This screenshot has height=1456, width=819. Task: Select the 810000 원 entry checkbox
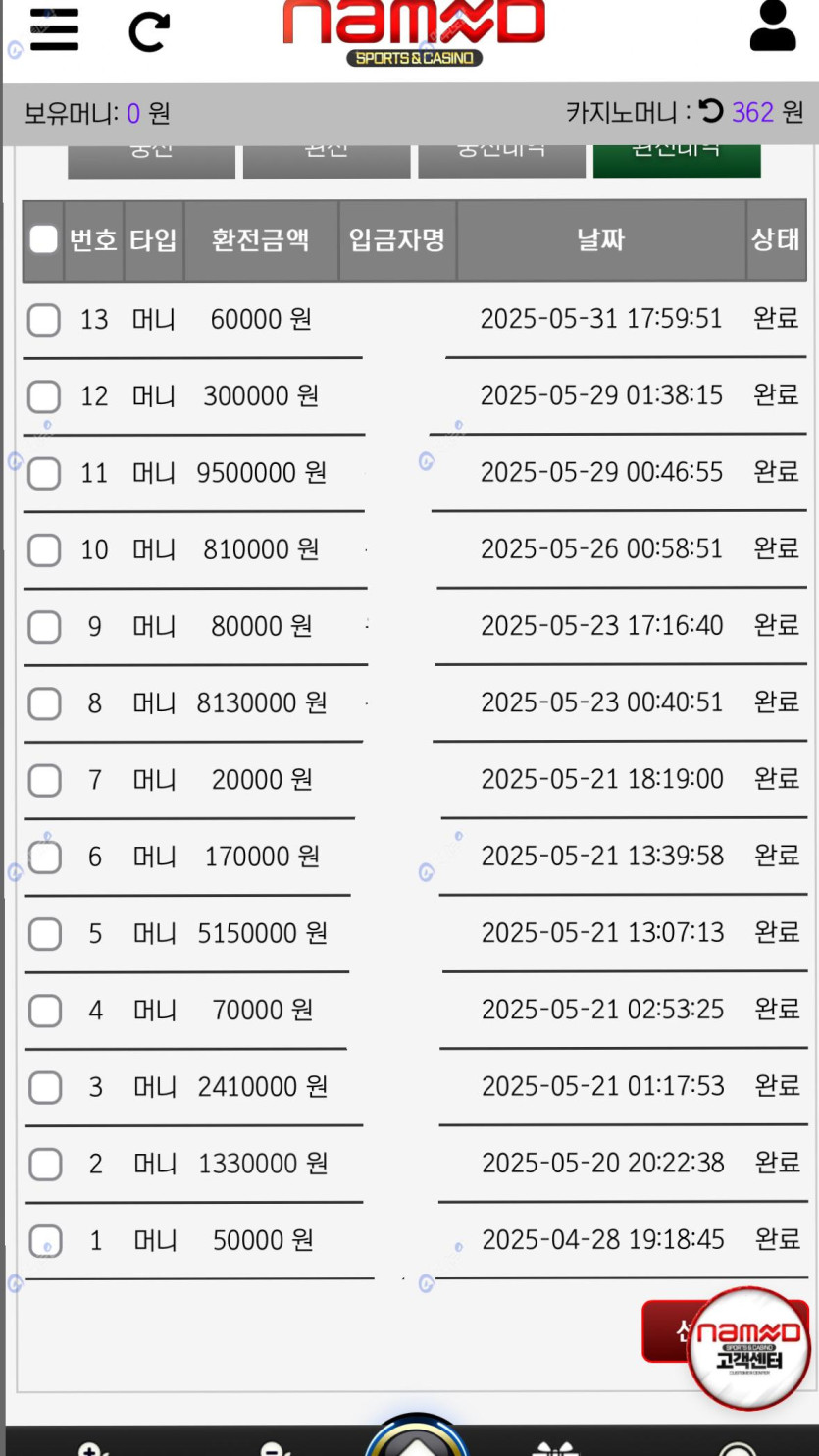point(44,549)
